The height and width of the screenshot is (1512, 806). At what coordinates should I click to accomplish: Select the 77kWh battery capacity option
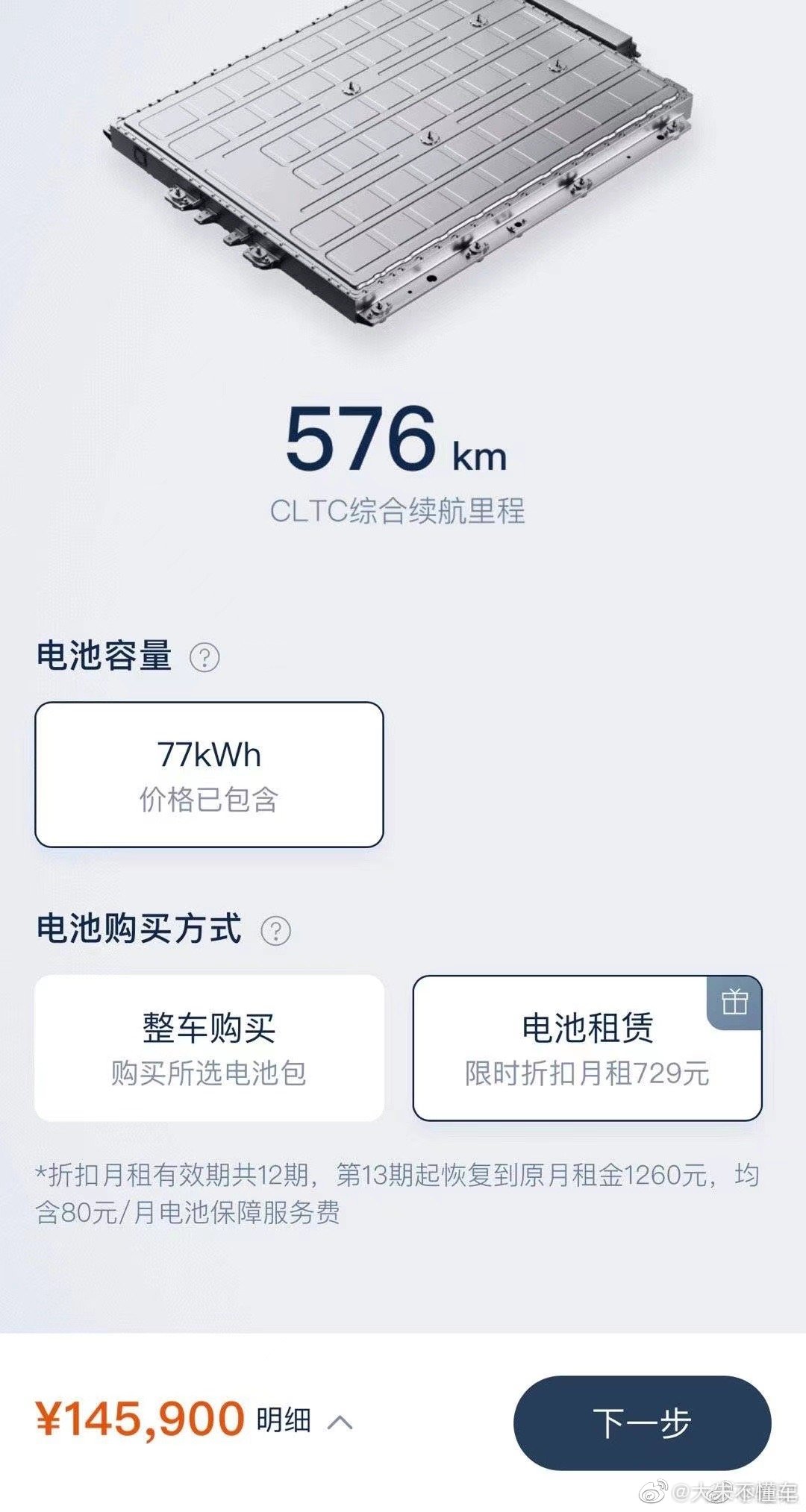209,774
